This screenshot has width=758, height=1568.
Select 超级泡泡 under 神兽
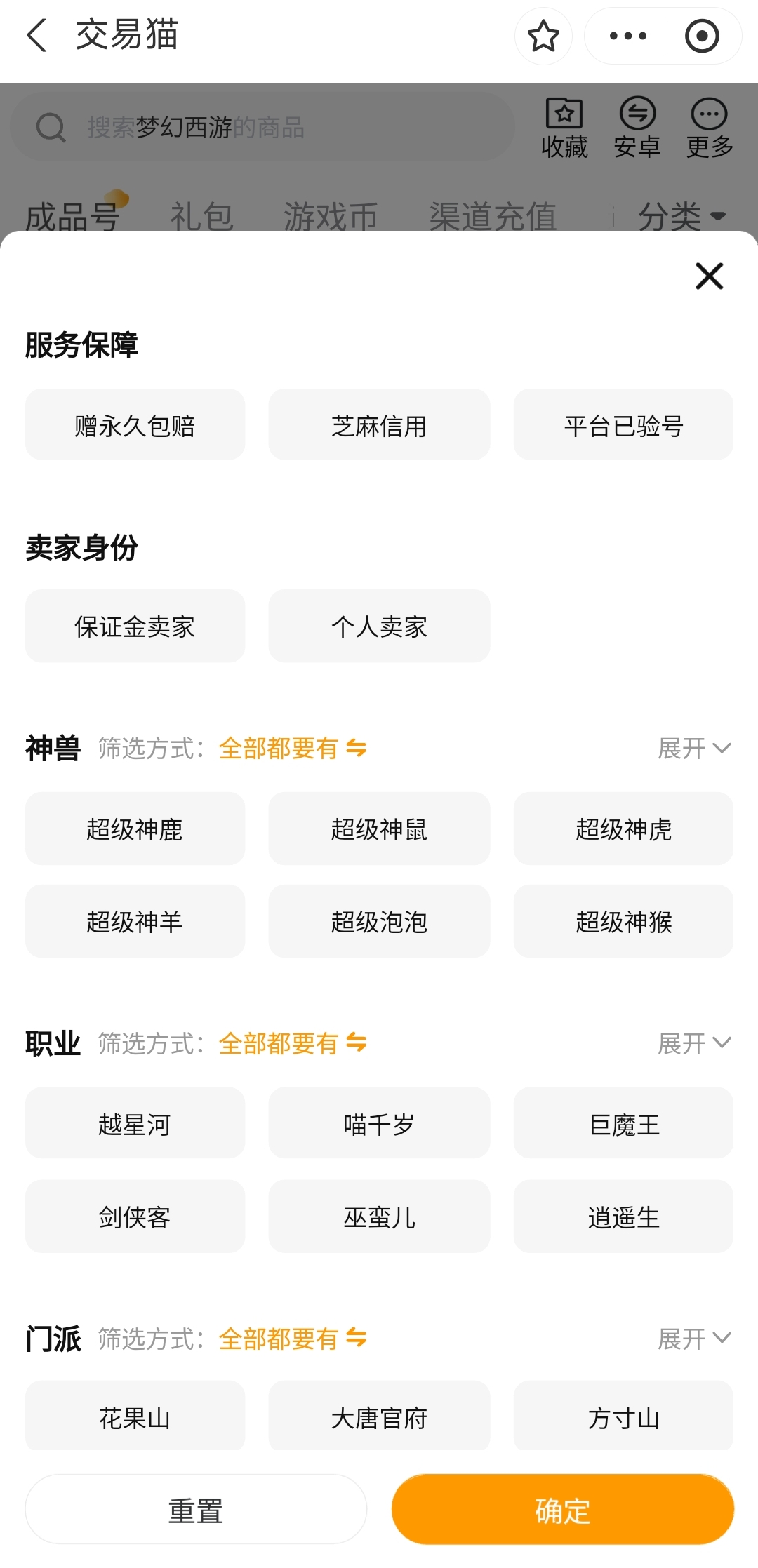click(x=379, y=921)
